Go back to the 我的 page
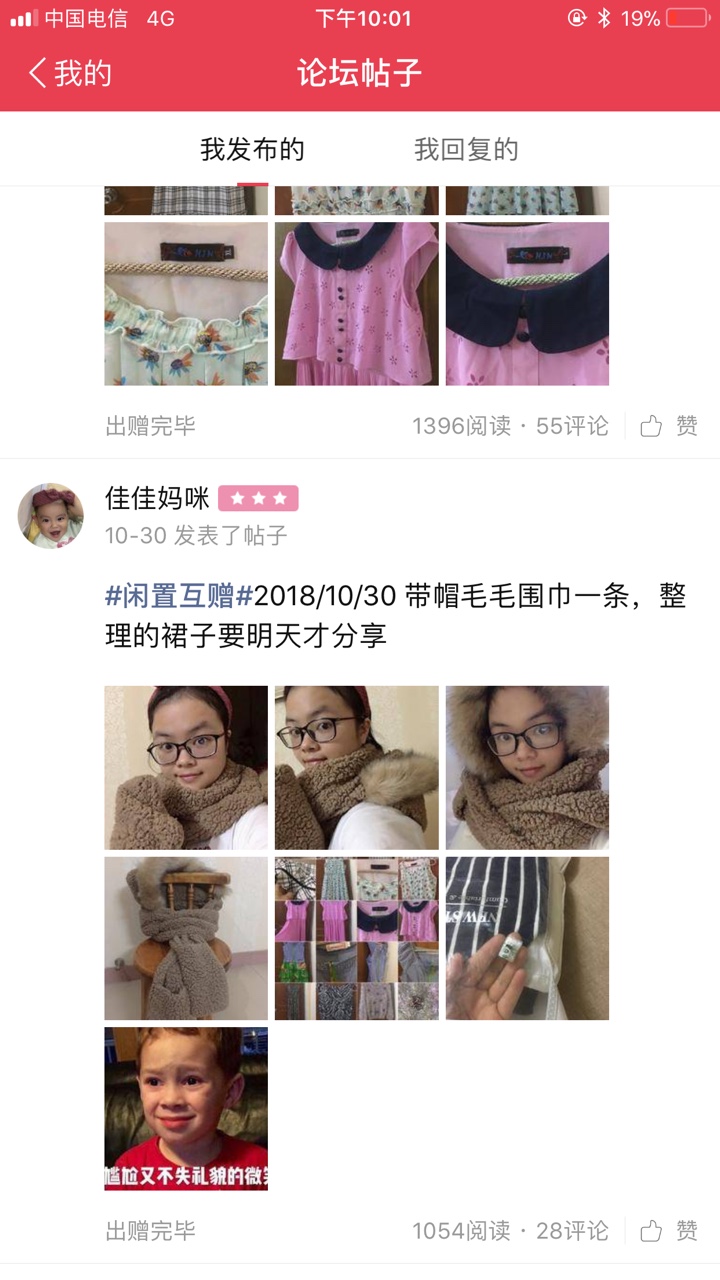Screen dimensions: 720x1280 tap(70, 73)
